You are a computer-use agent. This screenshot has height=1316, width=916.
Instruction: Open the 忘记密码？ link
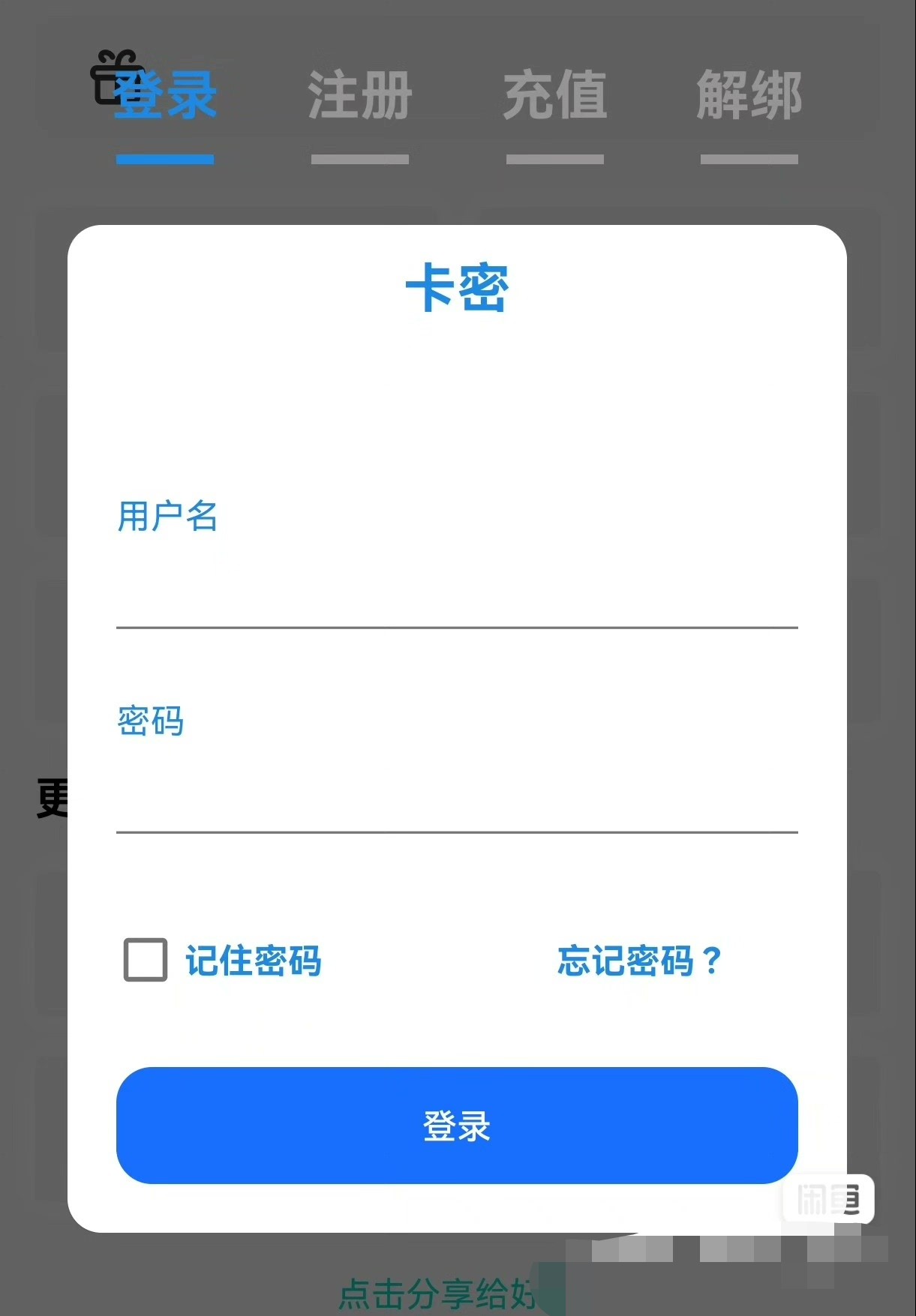pyautogui.click(x=639, y=961)
